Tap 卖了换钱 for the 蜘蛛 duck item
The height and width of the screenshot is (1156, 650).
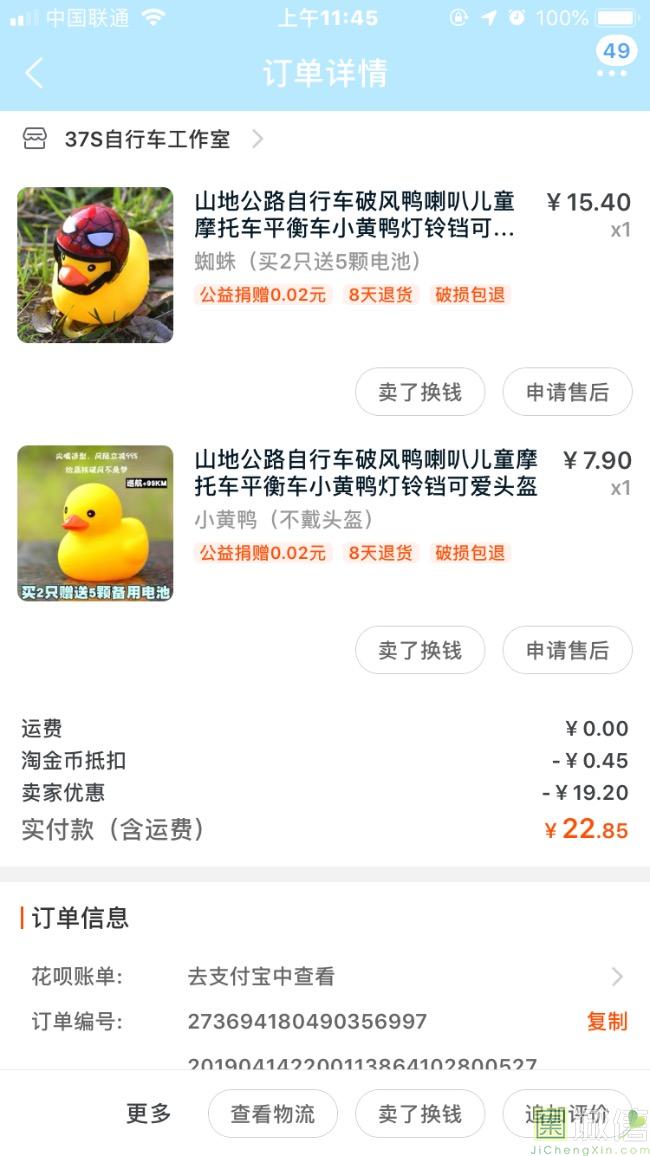click(x=420, y=392)
